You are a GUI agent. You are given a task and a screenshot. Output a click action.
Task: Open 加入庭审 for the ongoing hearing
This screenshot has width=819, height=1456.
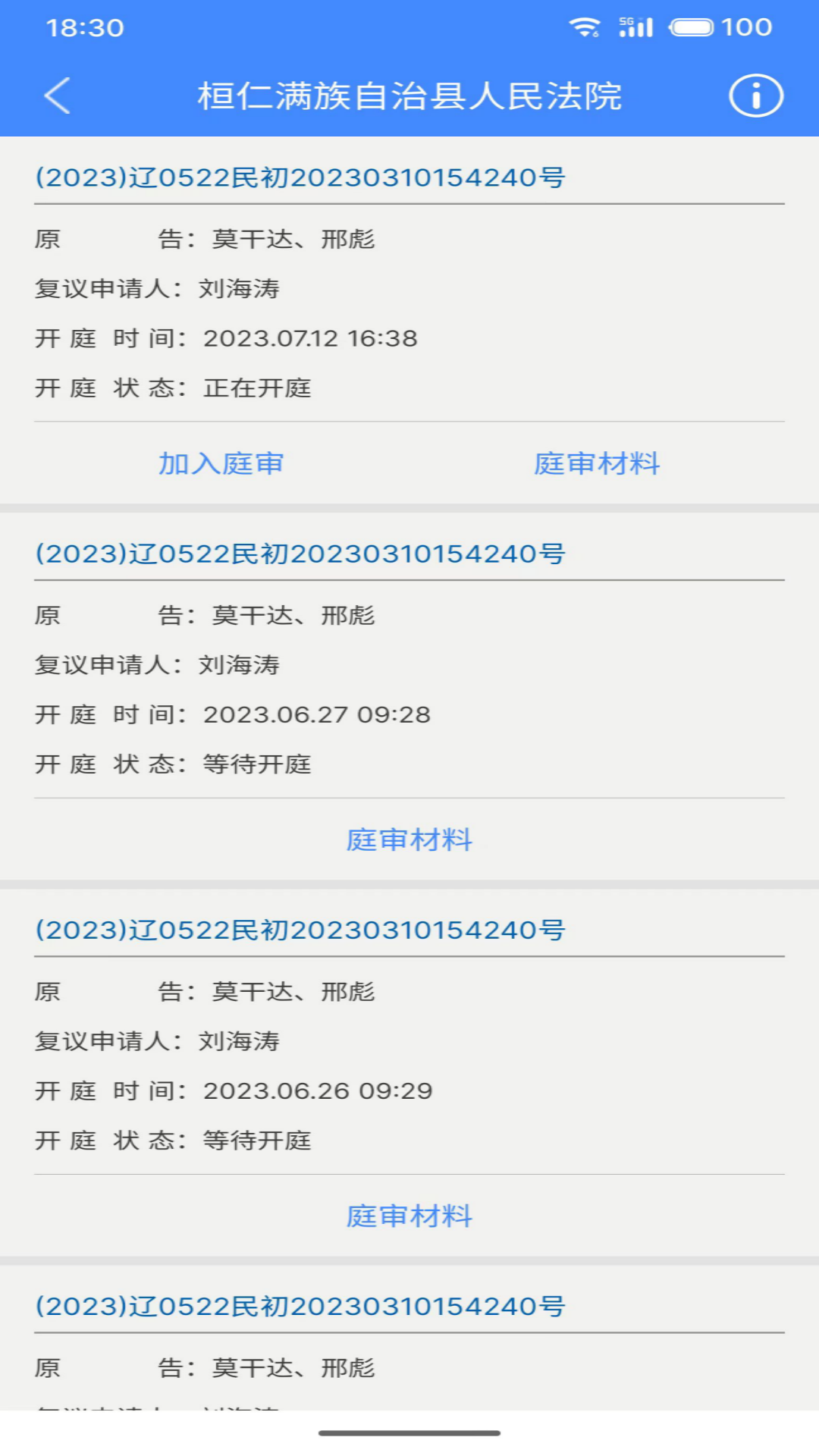[x=219, y=463]
